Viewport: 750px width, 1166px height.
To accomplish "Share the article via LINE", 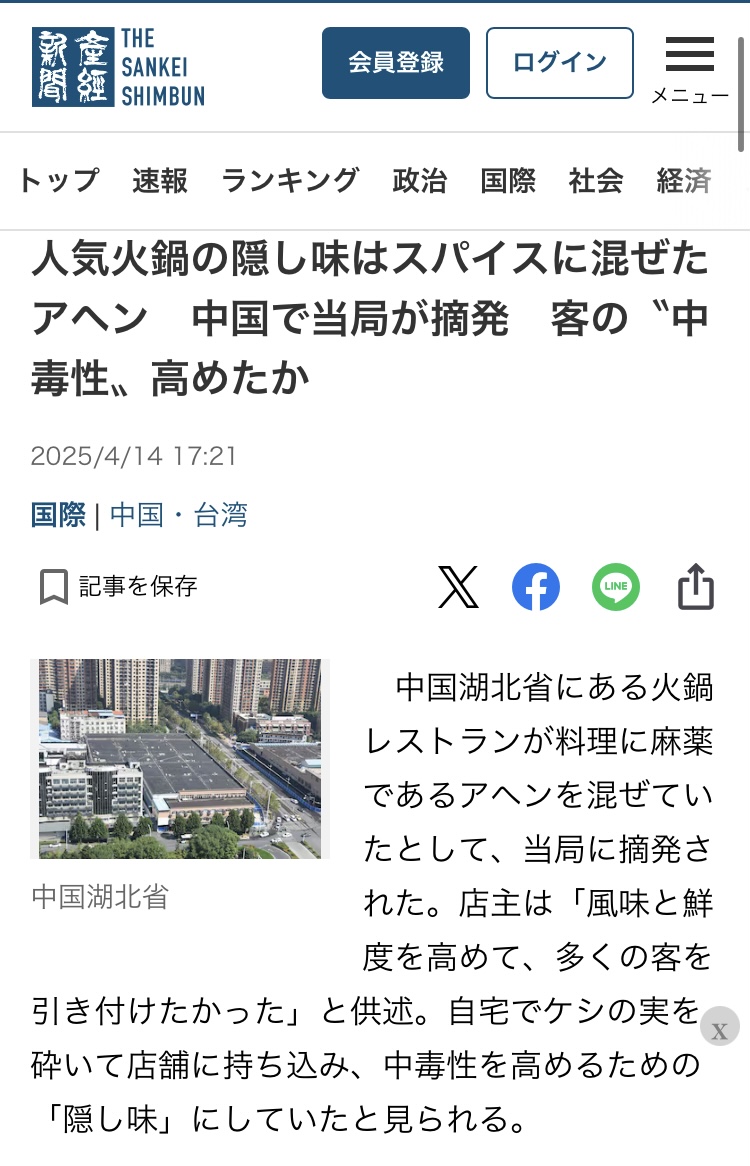I will click(616, 587).
